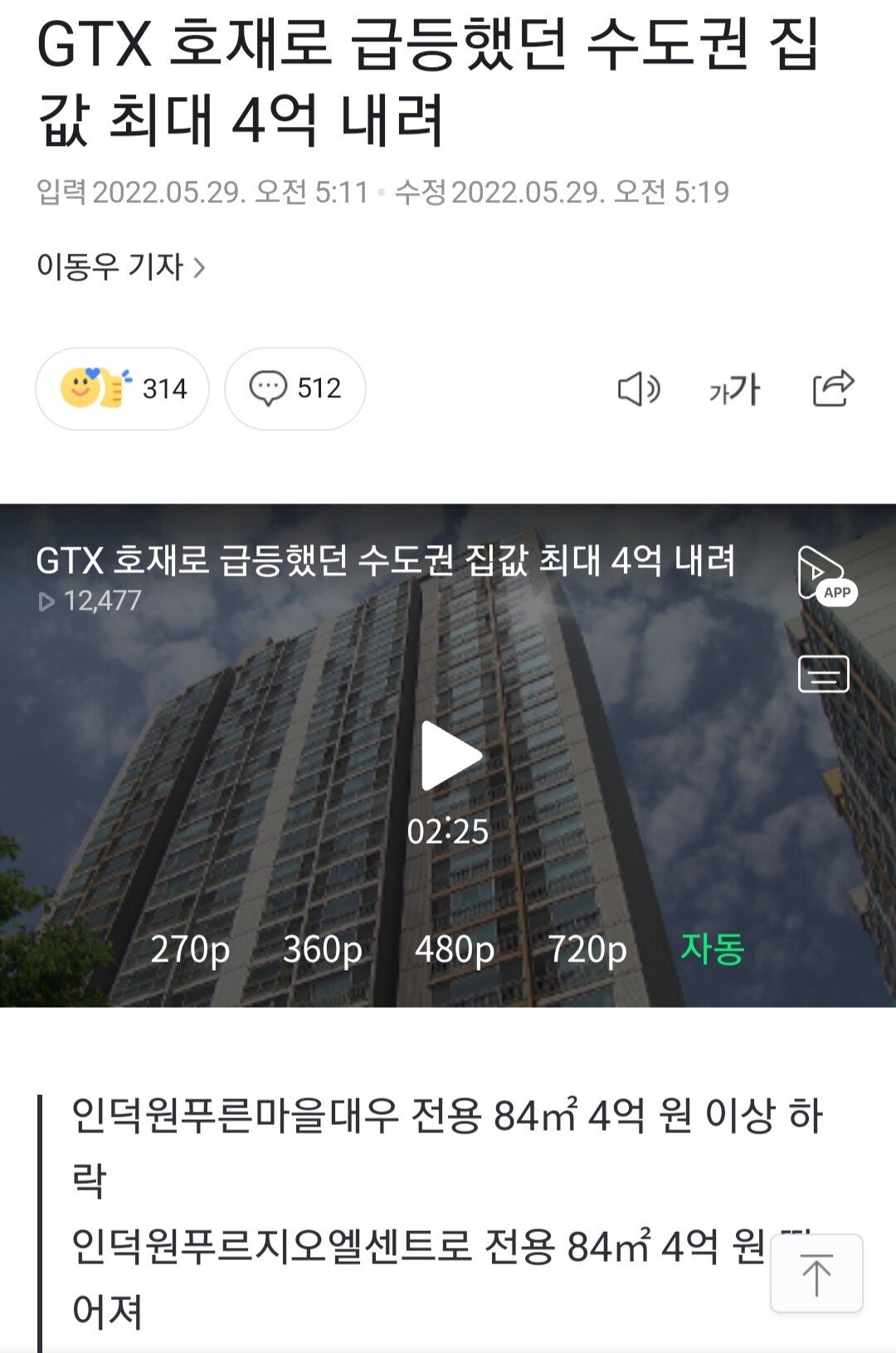896x1353 pixels.
Task: Set video quality to 자동
Action: [x=712, y=948]
